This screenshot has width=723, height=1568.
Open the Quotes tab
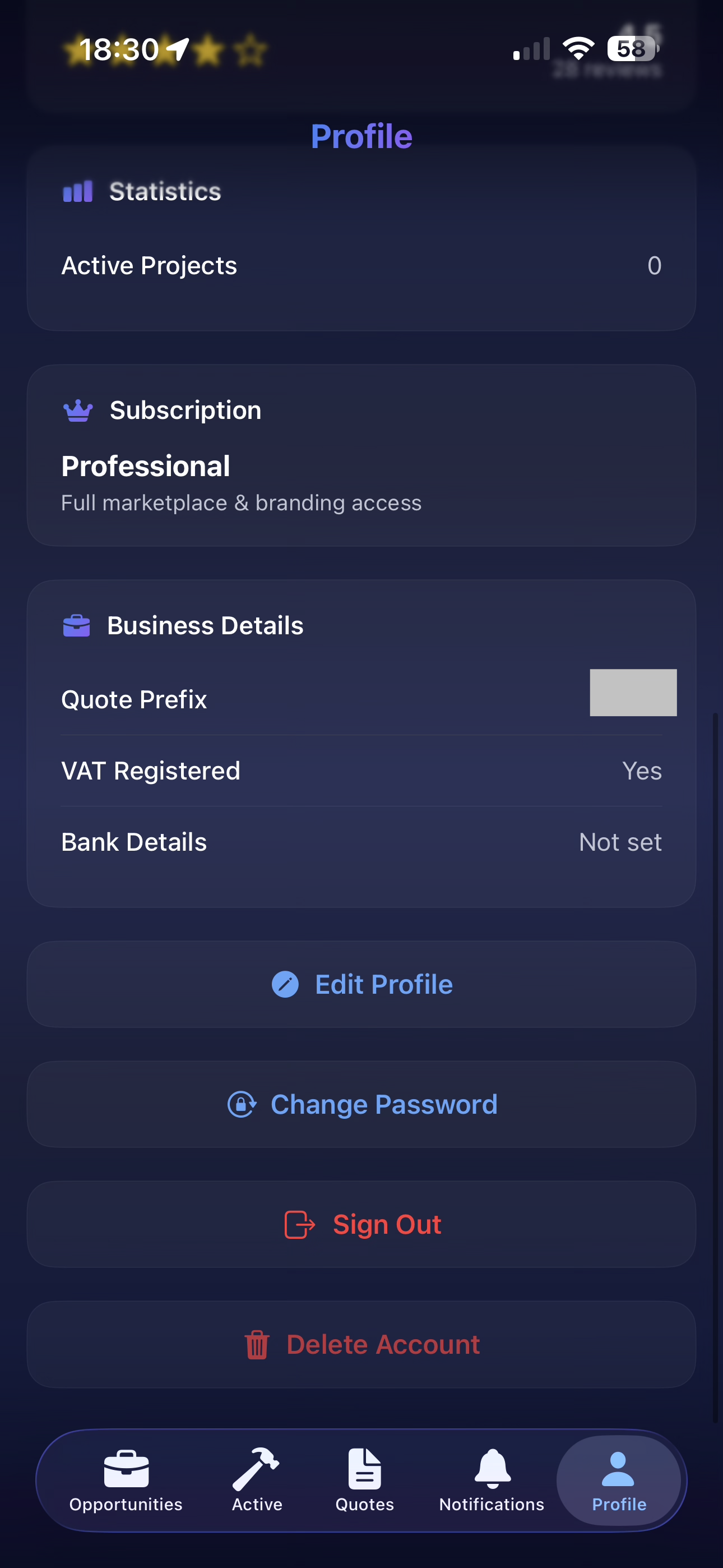tap(364, 1481)
